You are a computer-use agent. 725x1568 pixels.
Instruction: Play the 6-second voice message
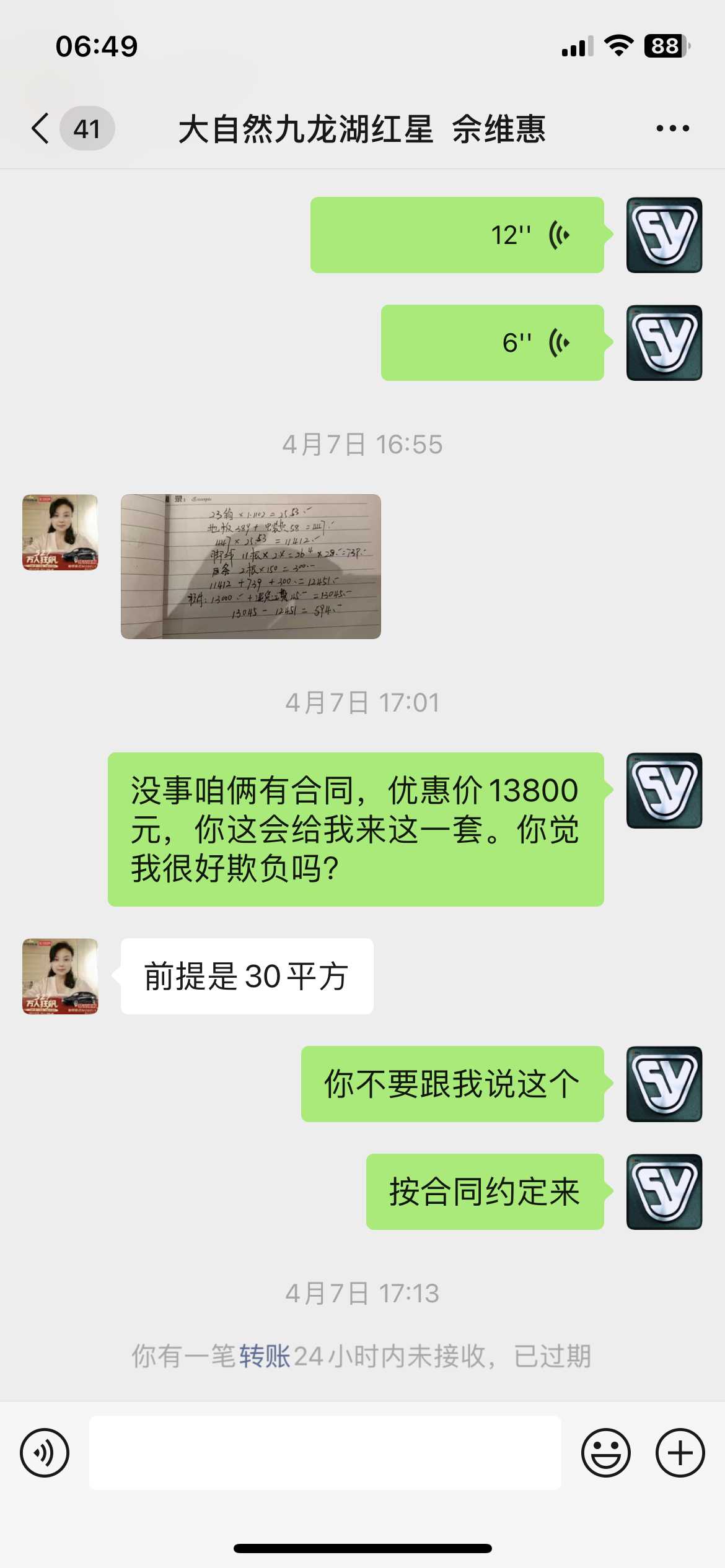click(492, 343)
